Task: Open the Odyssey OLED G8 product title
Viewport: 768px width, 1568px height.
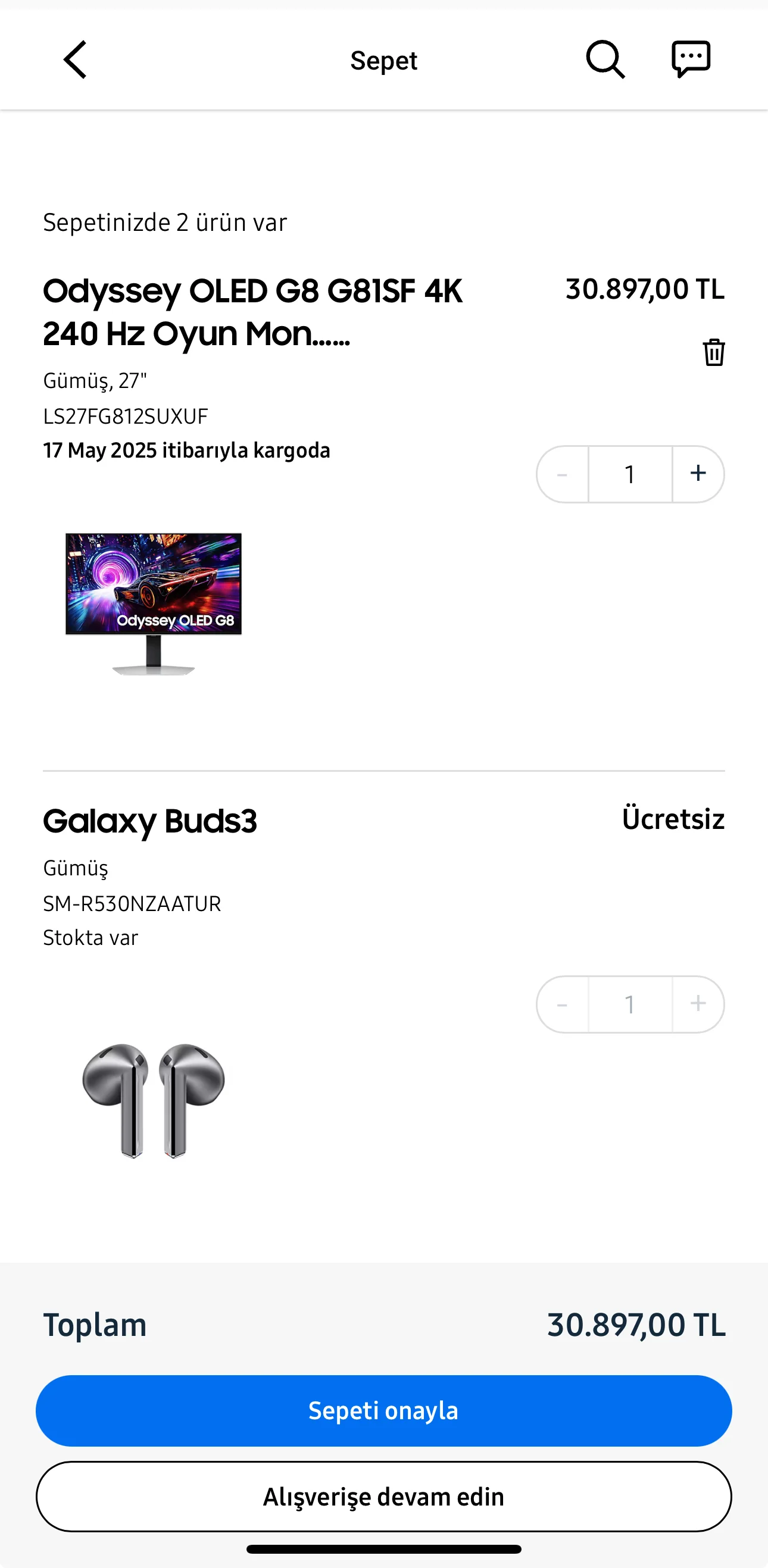Action: [x=252, y=312]
